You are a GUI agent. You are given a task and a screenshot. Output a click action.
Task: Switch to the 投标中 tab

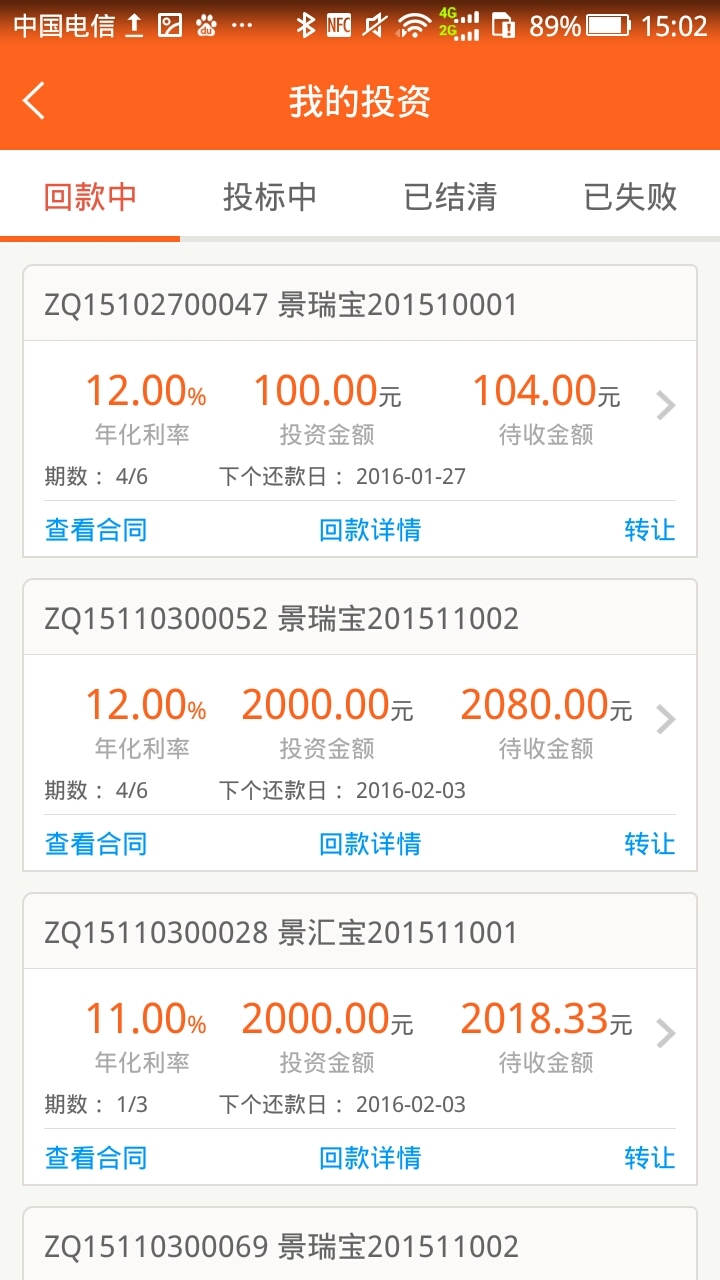click(269, 198)
